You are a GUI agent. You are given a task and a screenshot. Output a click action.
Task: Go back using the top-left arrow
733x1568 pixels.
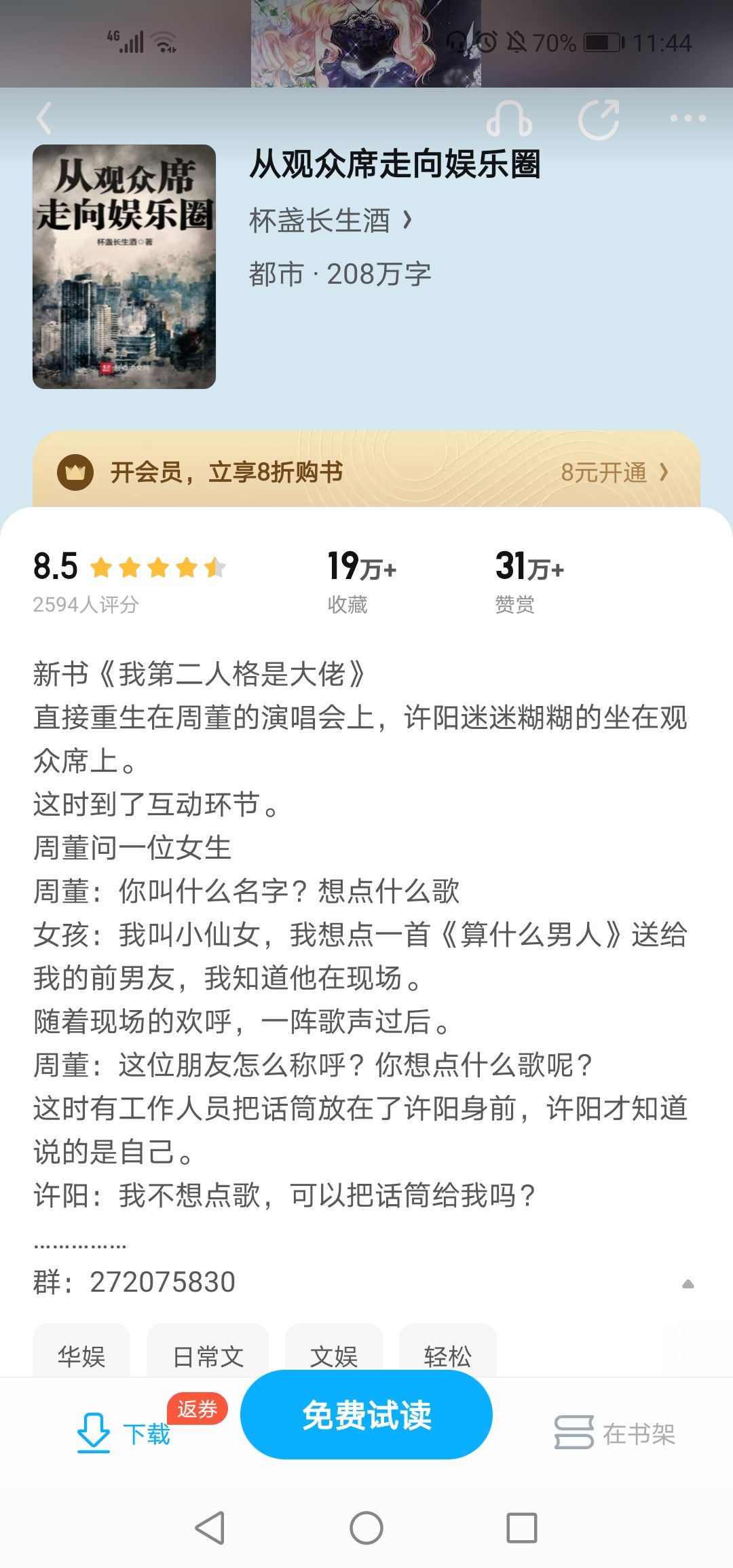pos(45,119)
